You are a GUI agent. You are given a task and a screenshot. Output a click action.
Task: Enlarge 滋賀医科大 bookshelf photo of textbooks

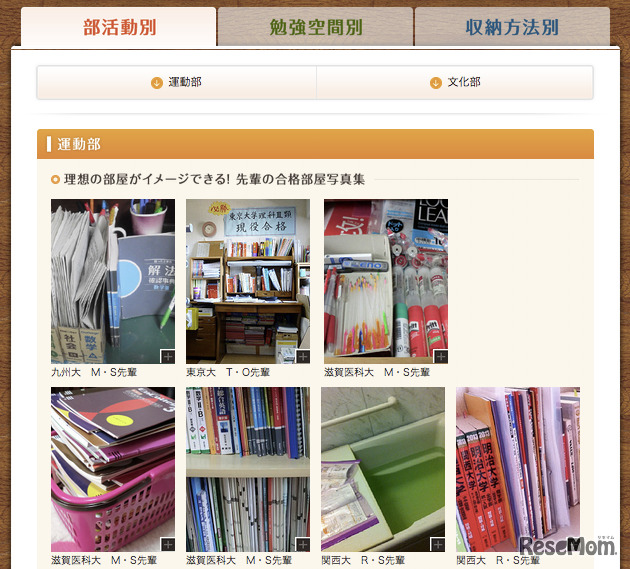pyautogui.click(x=248, y=469)
